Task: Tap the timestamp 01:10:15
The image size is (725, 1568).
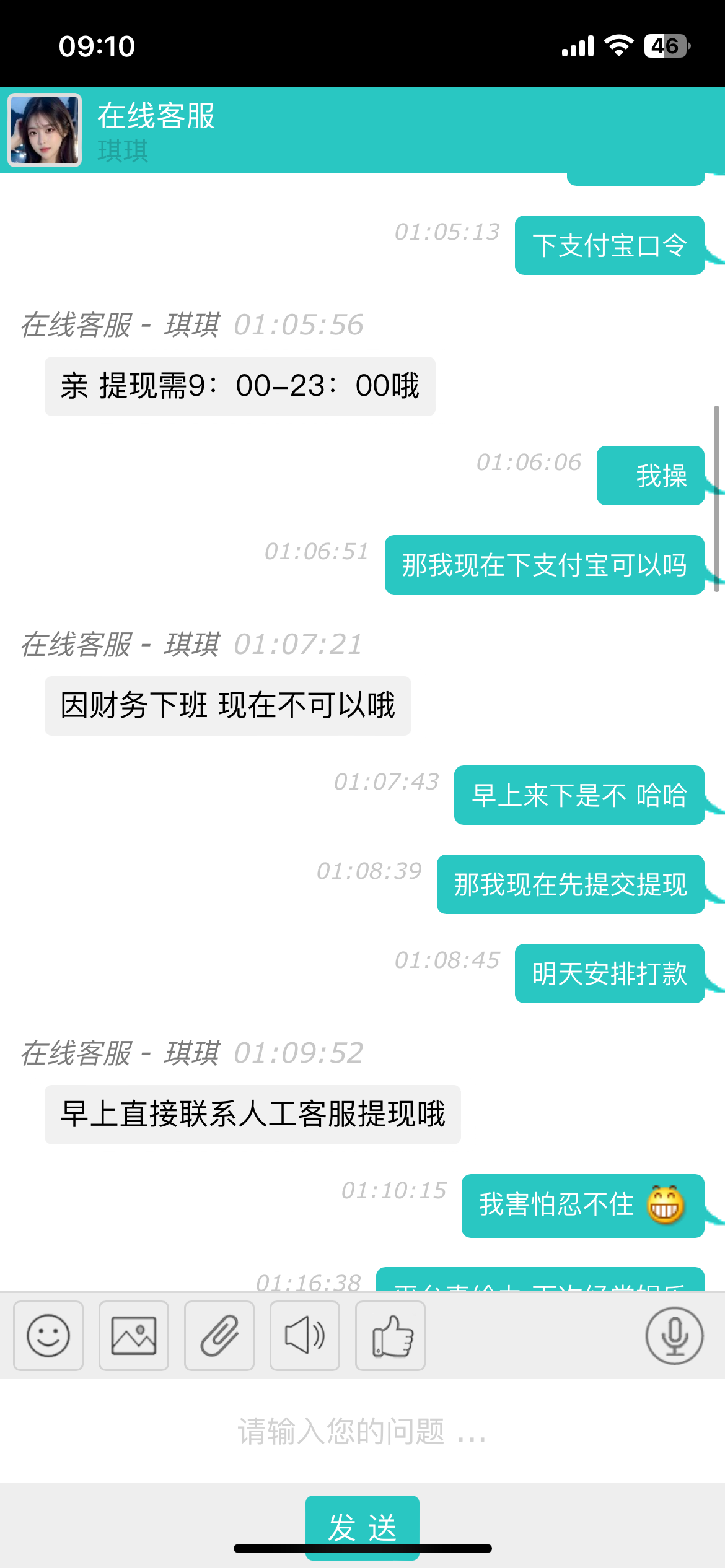Action: point(395,1189)
